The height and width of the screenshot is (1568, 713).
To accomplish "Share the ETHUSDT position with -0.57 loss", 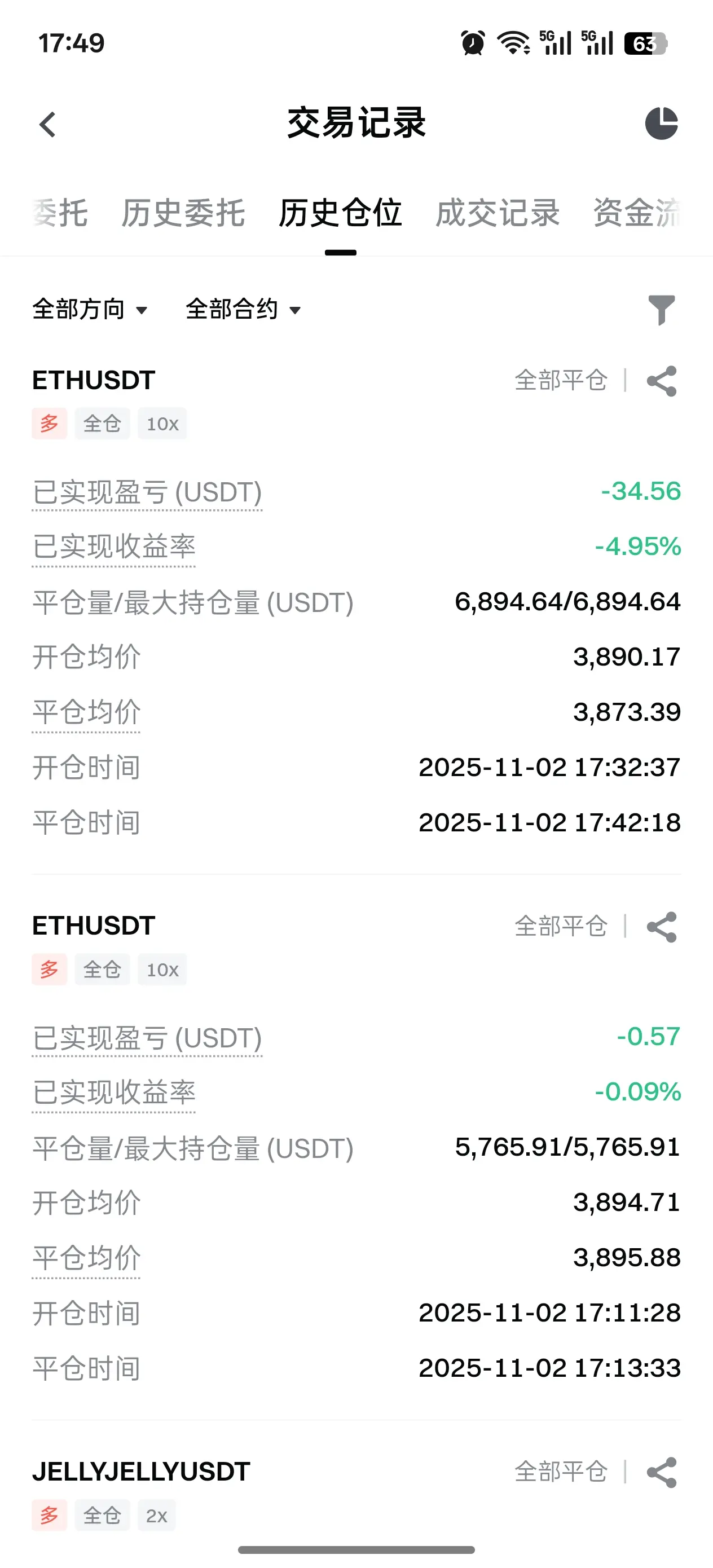I will point(662,927).
